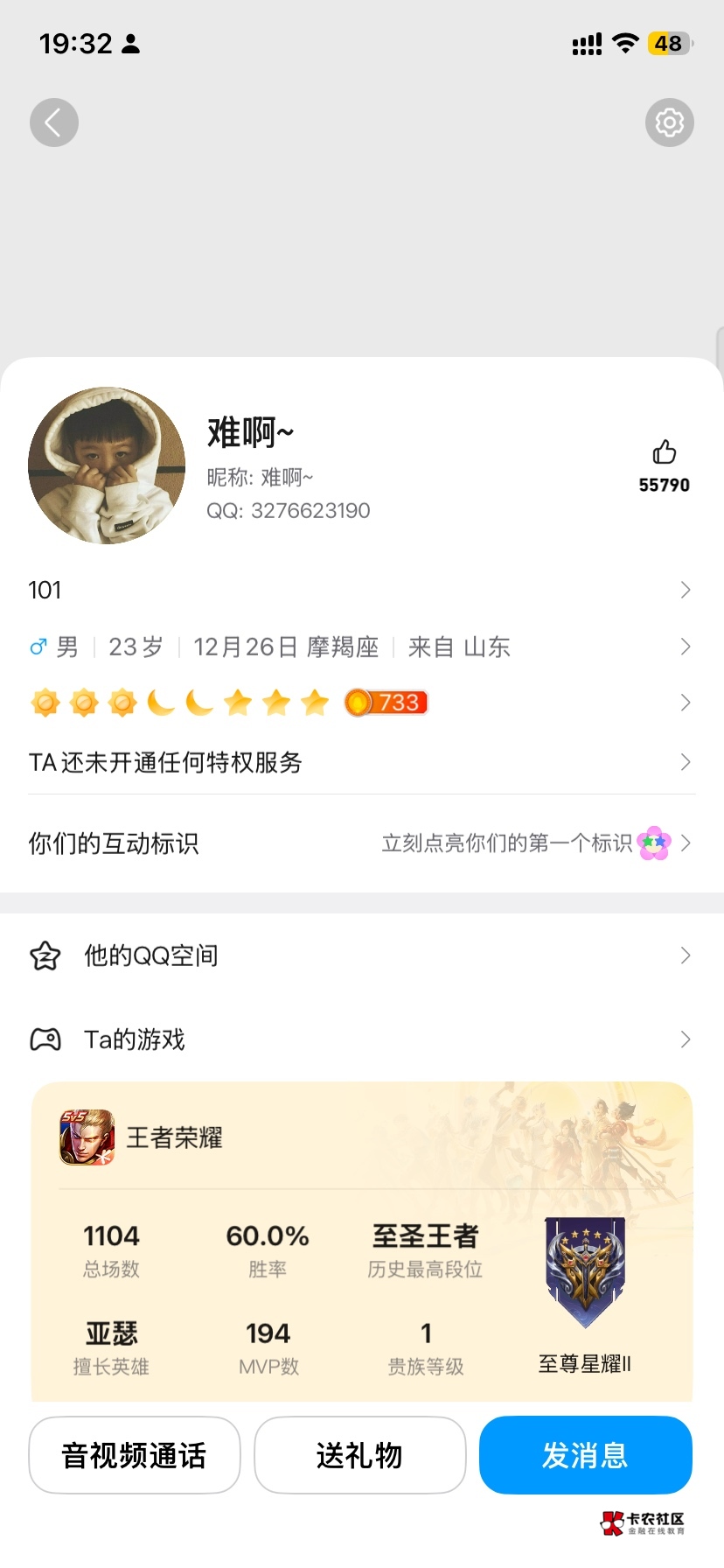Start 音视频通话
The image size is (724, 1568).
(135, 1455)
